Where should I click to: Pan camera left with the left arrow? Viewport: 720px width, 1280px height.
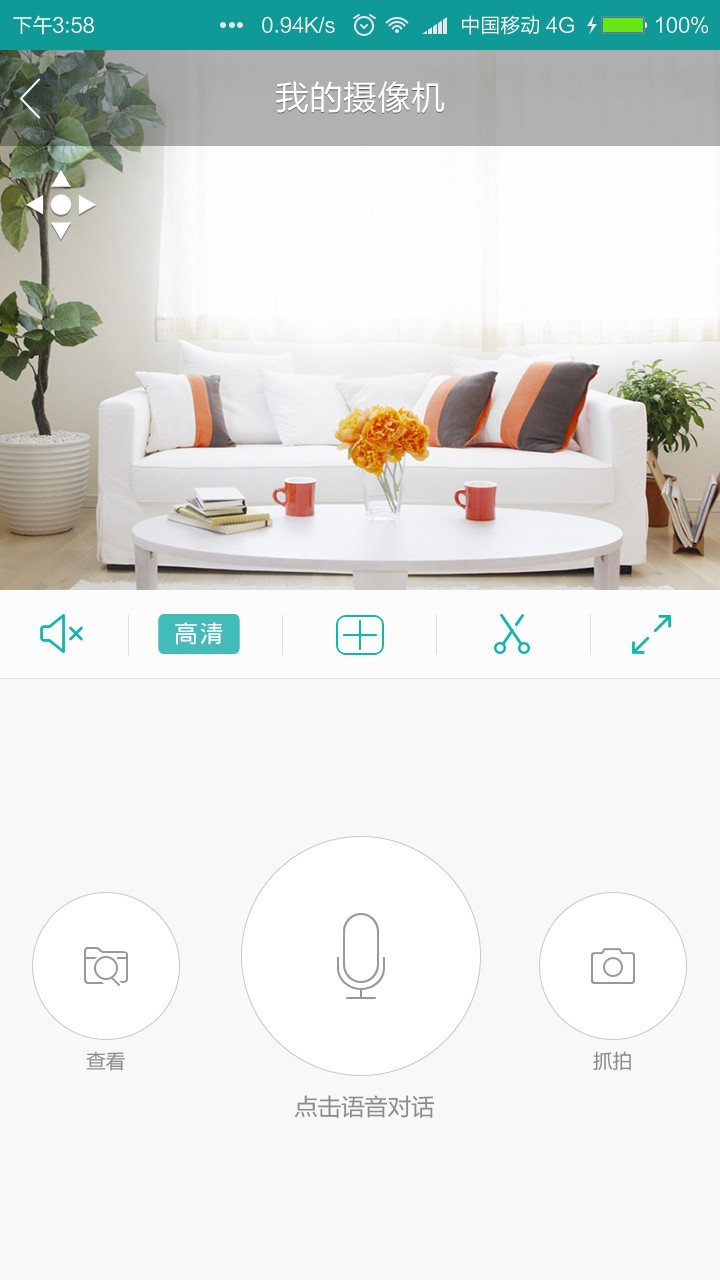tap(35, 205)
